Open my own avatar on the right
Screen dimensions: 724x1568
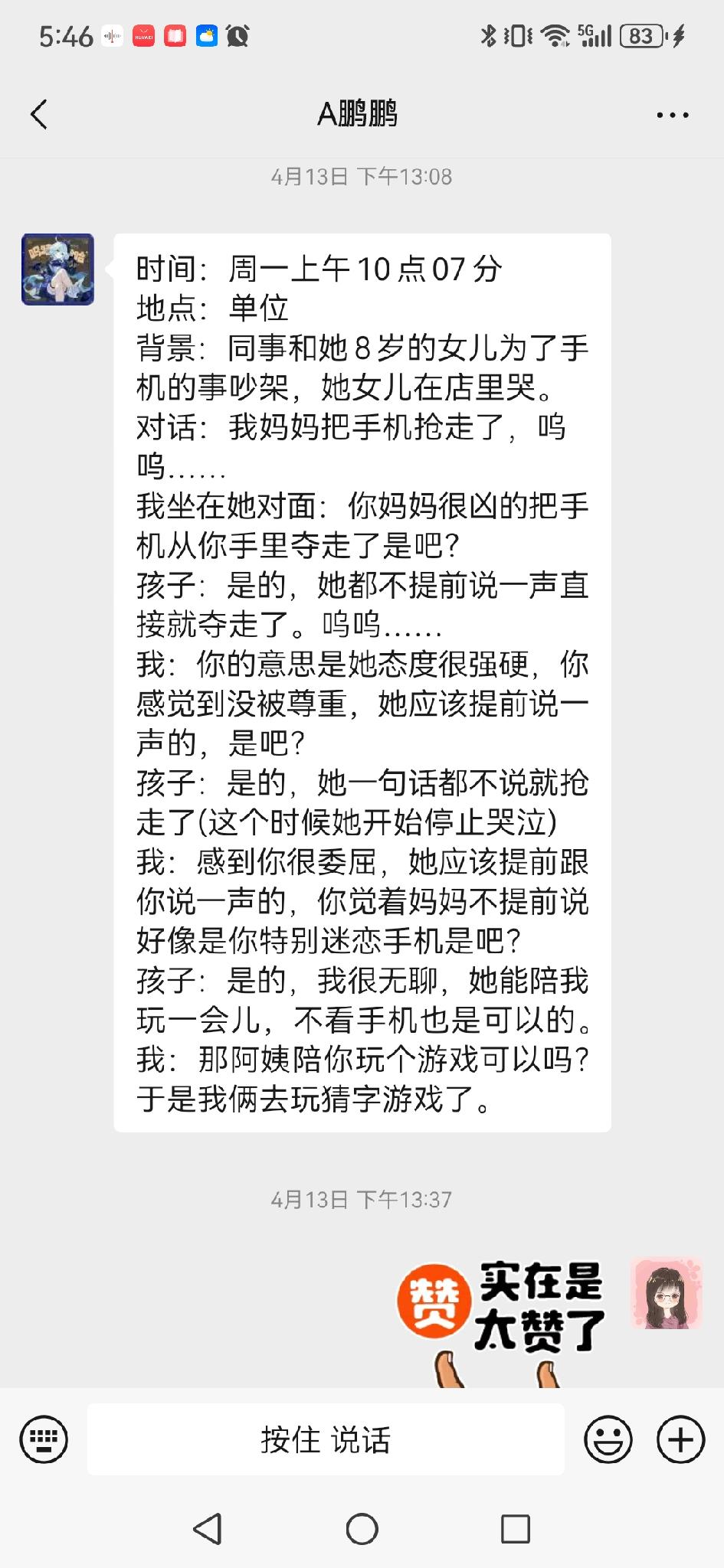(x=666, y=1293)
